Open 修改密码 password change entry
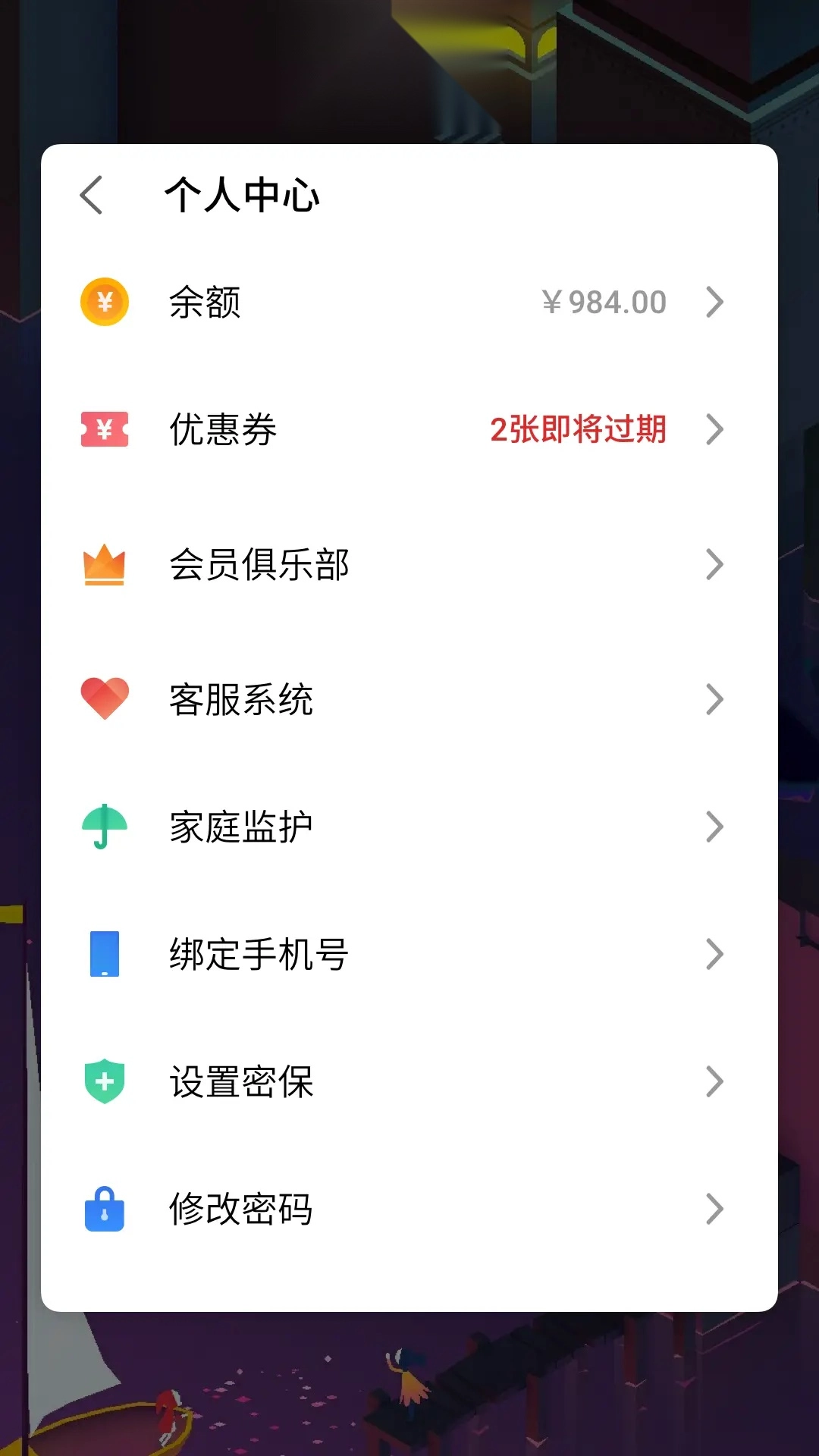Image resolution: width=819 pixels, height=1456 pixels. (241, 1210)
